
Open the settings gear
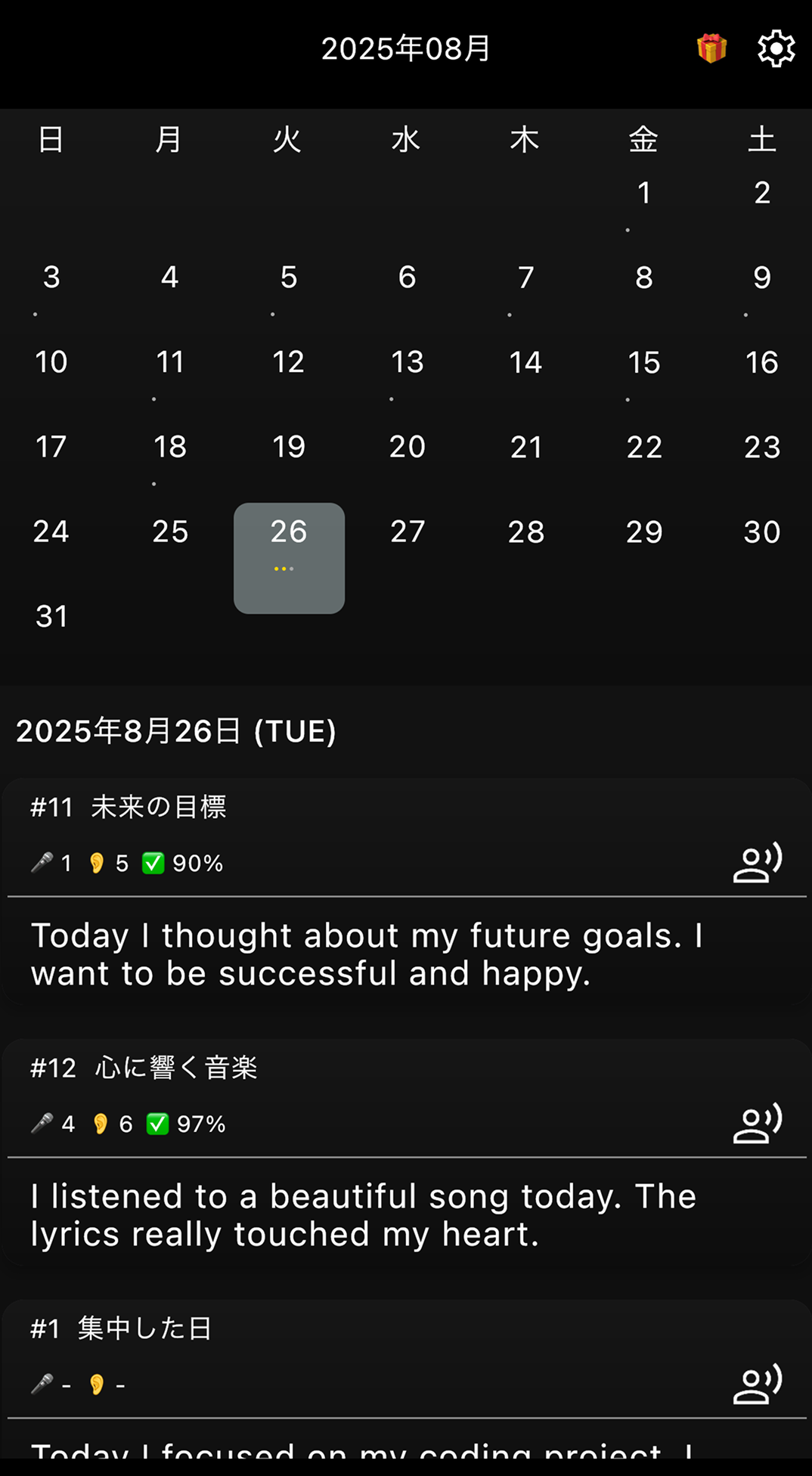(x=776, y=49)
